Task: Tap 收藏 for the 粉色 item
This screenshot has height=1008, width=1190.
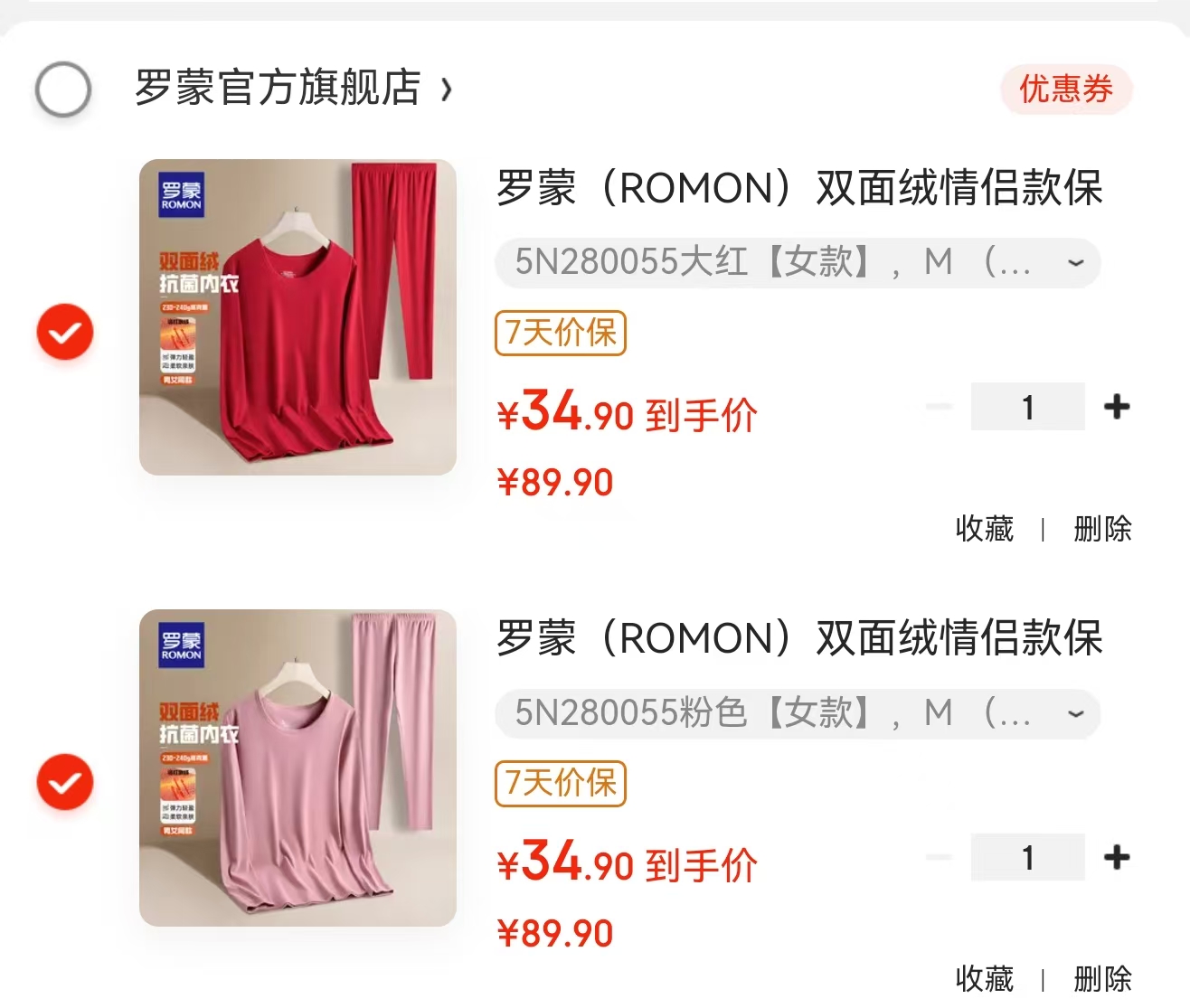Action: pyautogui.click(x=985, y=979)
